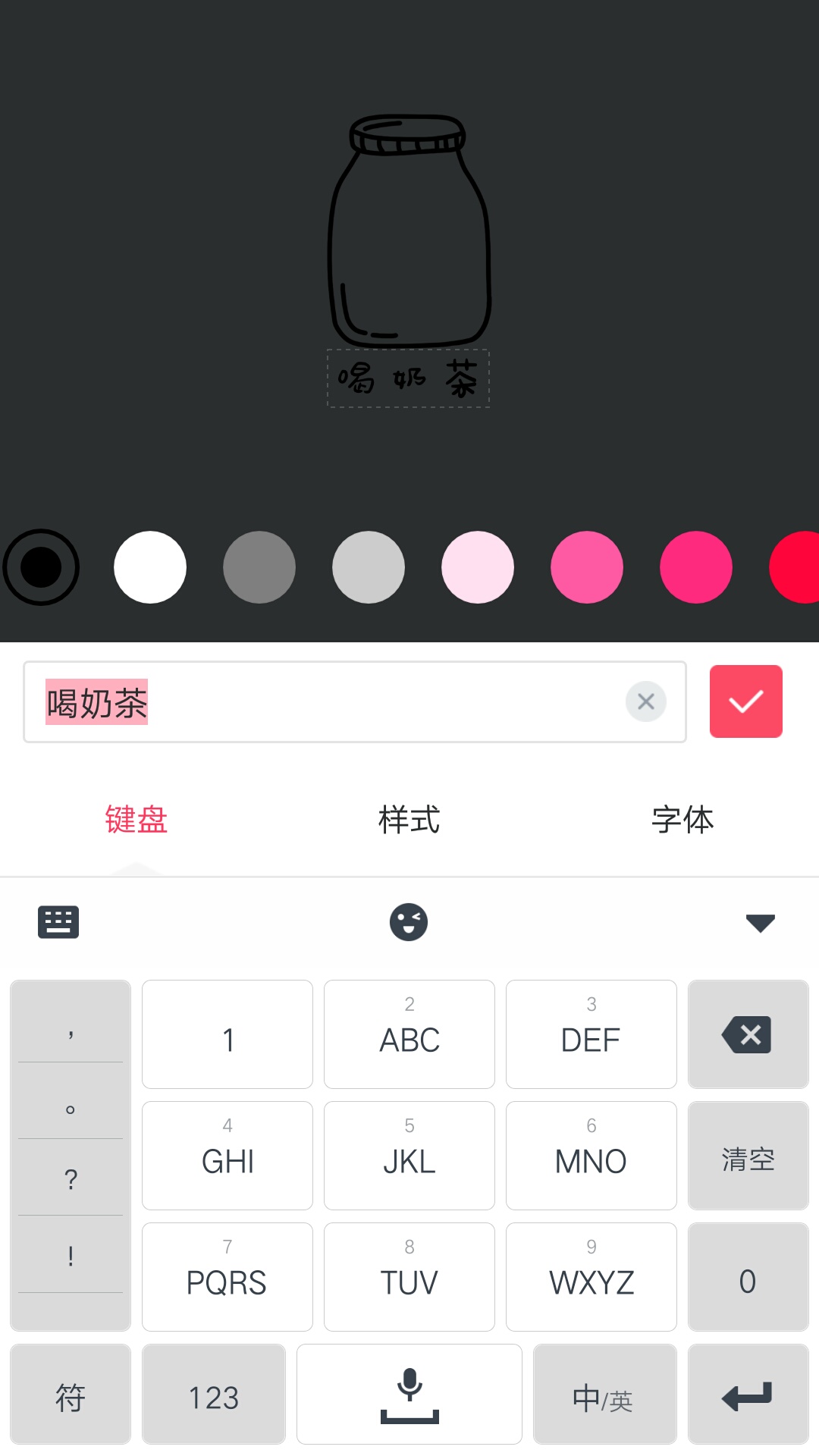Viewport: 819px width, 1456px height.
Task: Choose the dark gray color swatch
Action: (x=259, y=567)
